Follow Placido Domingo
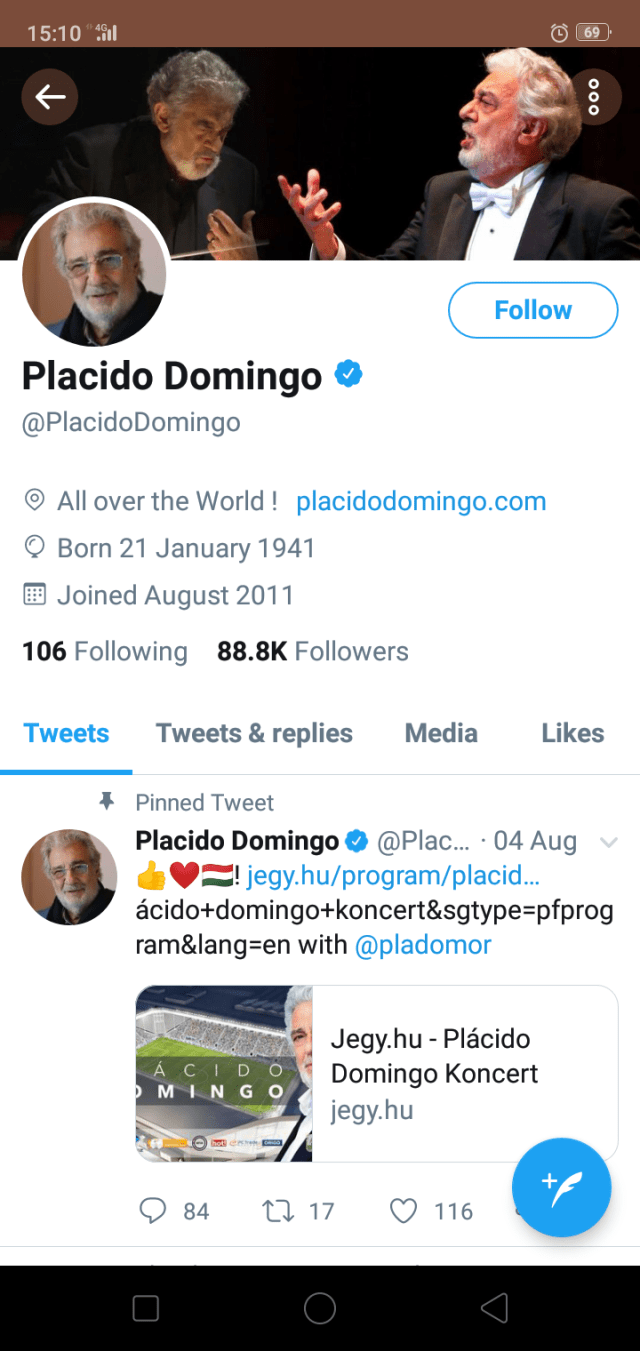The width and height of the screenshot is (640, 1351). click(533, 310)
